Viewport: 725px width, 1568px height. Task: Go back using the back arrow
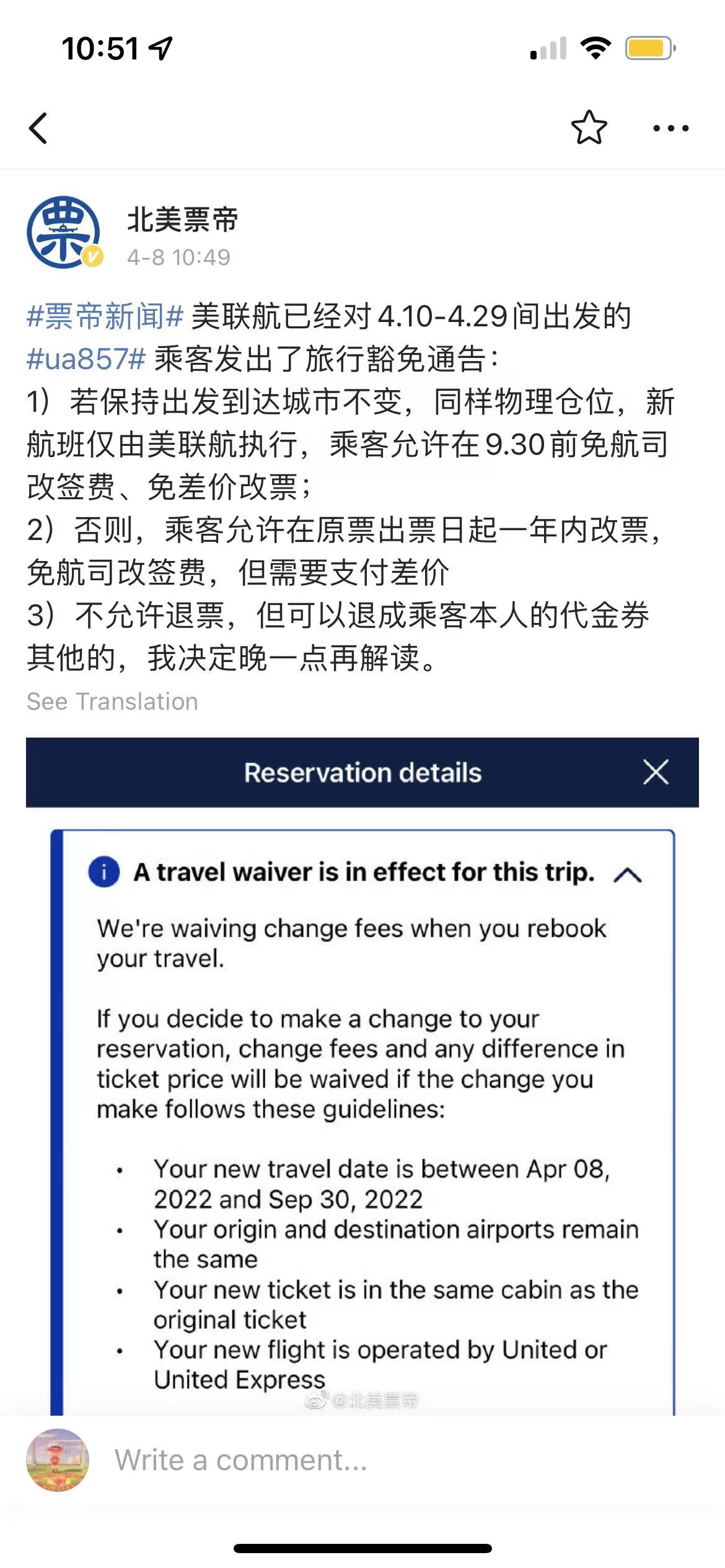pos(38,128)
